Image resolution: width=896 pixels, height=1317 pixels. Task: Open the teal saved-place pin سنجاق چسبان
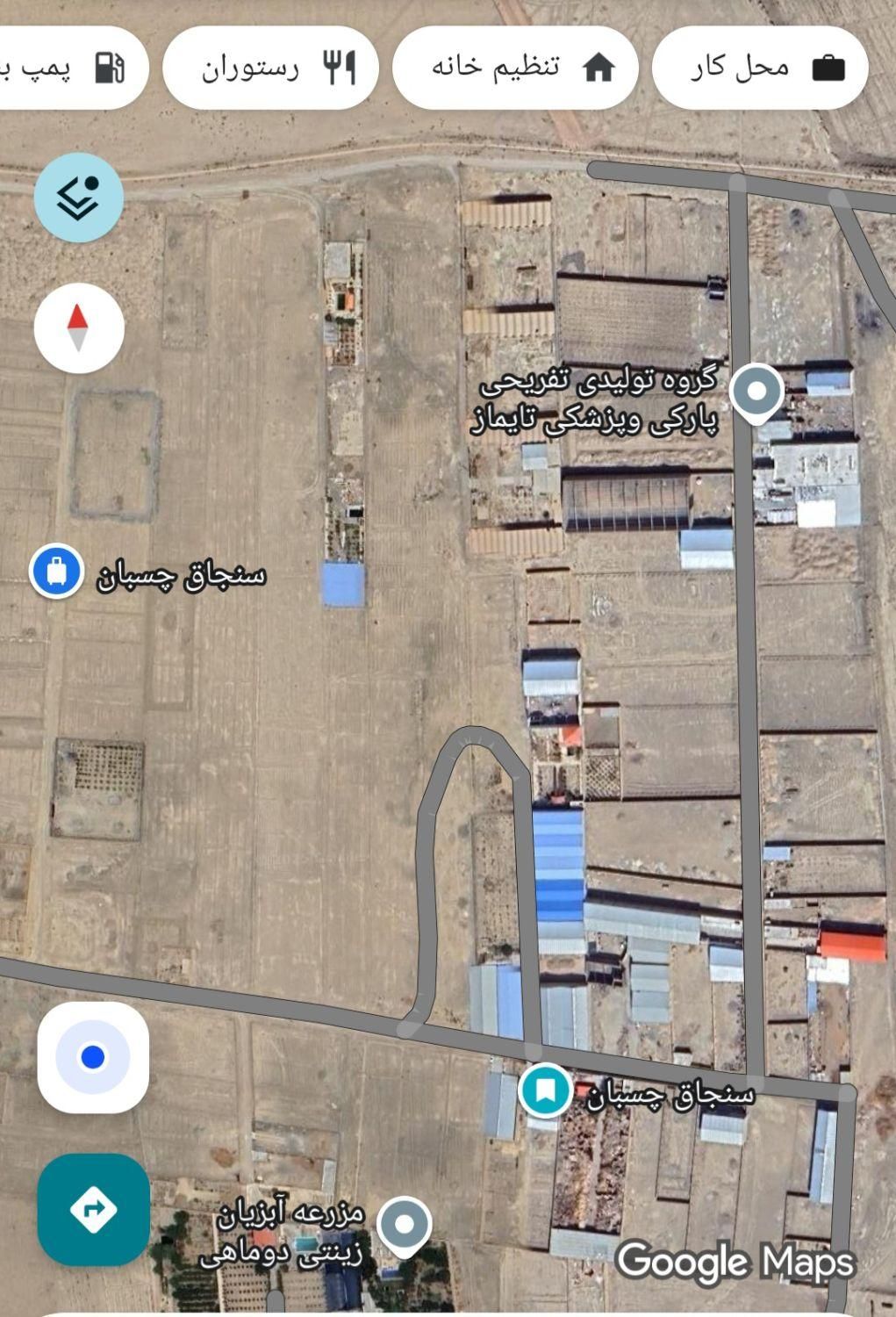pos(545,1090)
